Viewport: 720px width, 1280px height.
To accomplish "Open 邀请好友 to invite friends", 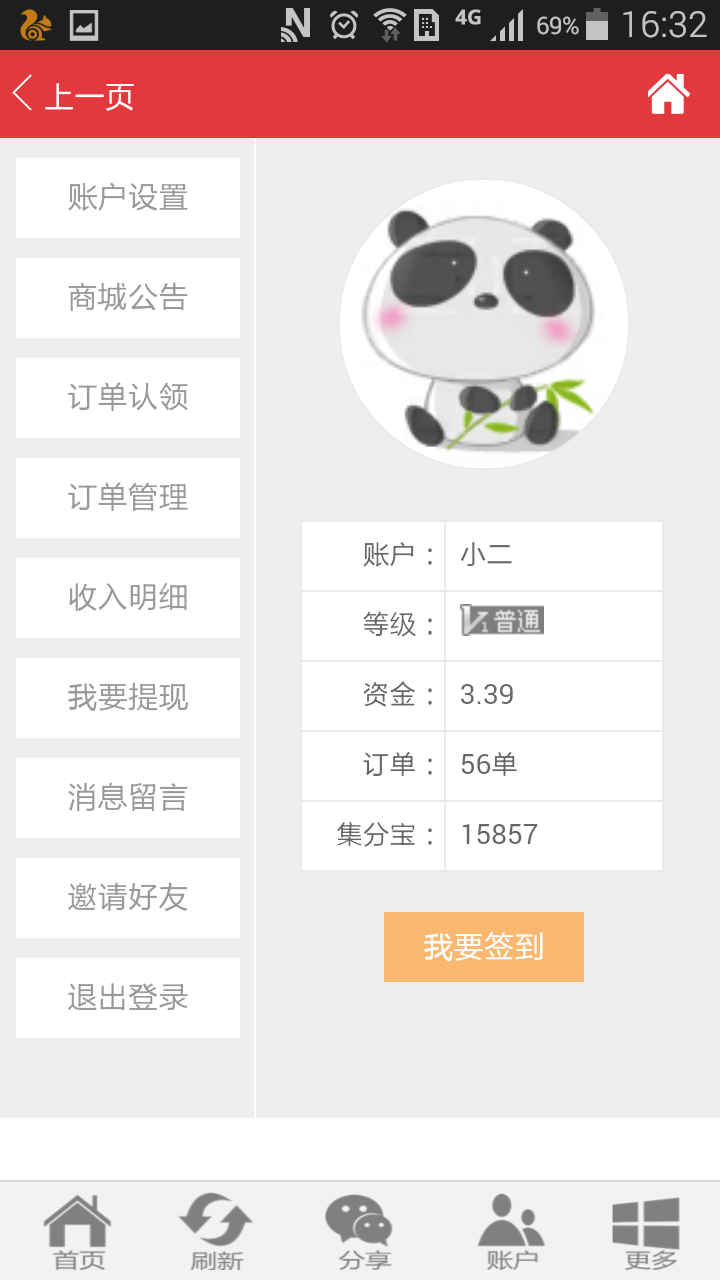I will pyautogui.click(x=128, y=898).
